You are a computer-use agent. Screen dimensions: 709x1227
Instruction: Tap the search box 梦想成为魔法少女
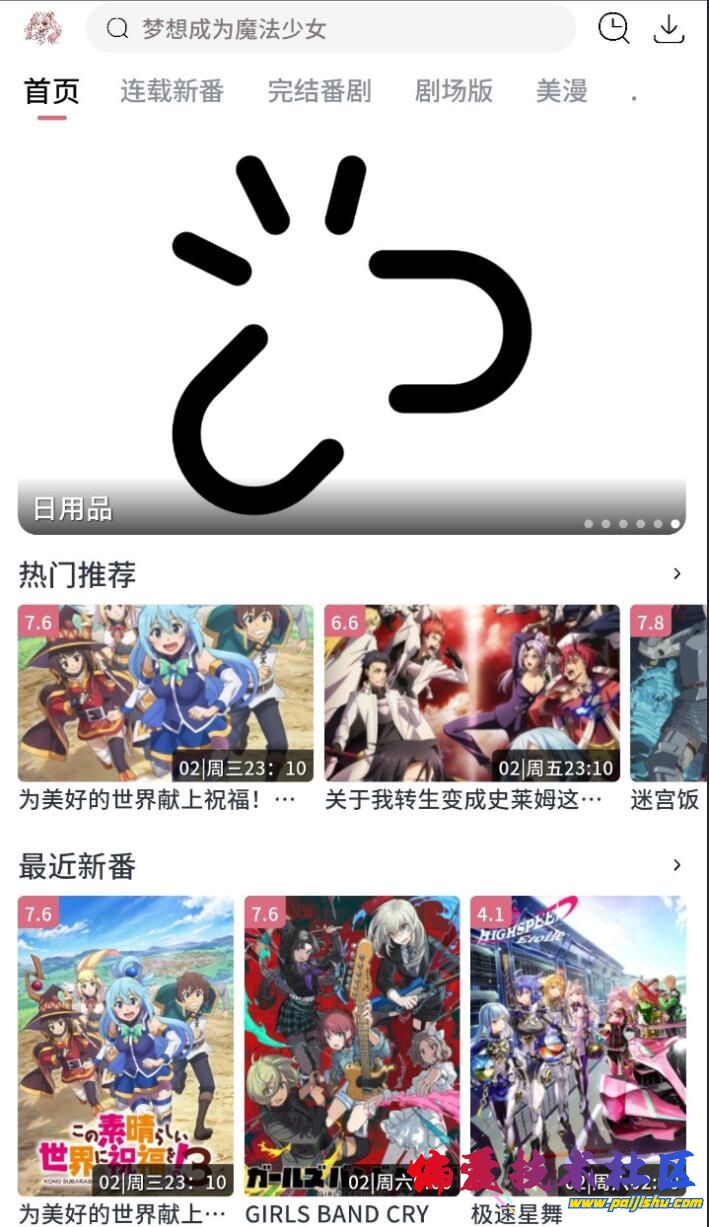click(330, 28)
